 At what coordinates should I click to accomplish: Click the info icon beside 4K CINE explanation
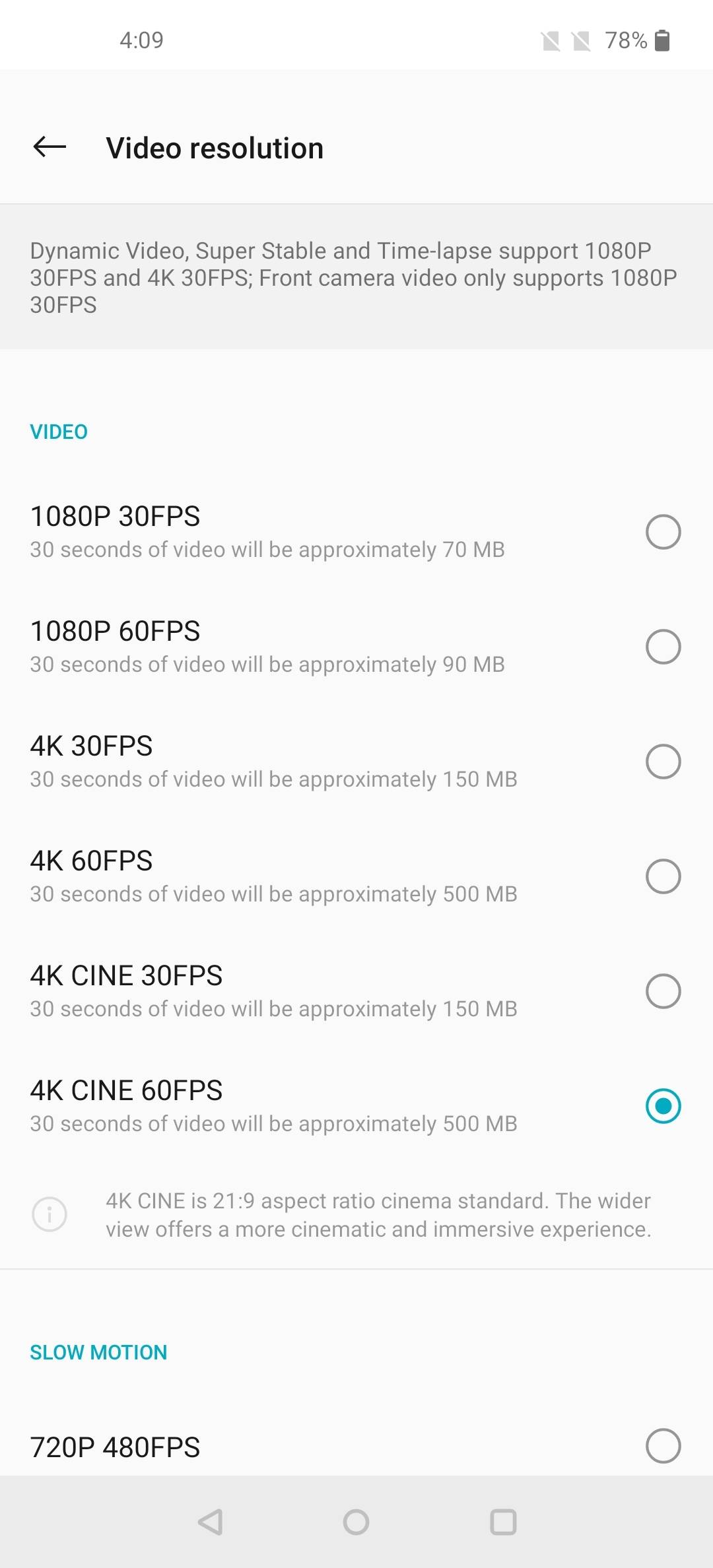coord(51,1214)
